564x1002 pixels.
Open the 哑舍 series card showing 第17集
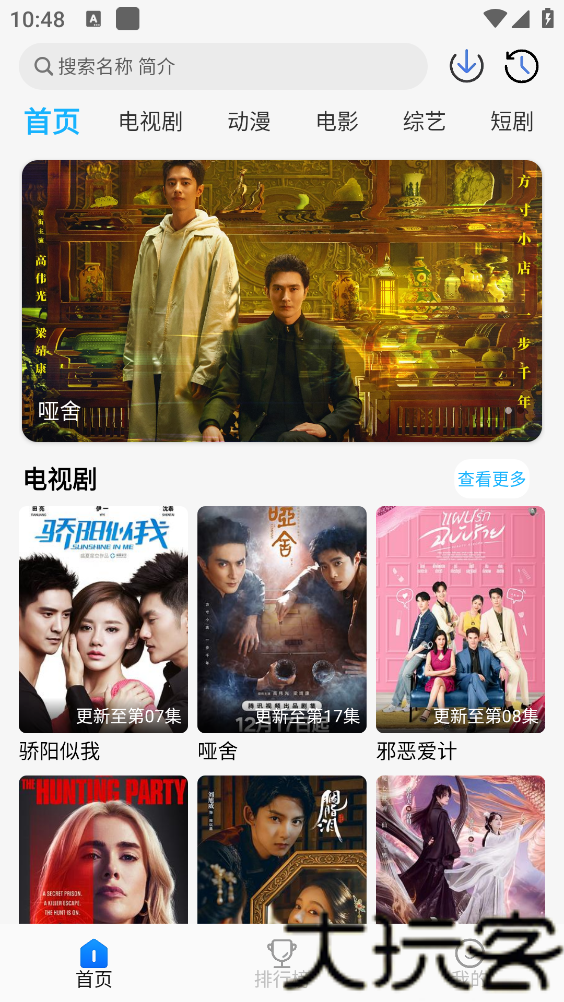pyautogui.click(x=282, y=634)
